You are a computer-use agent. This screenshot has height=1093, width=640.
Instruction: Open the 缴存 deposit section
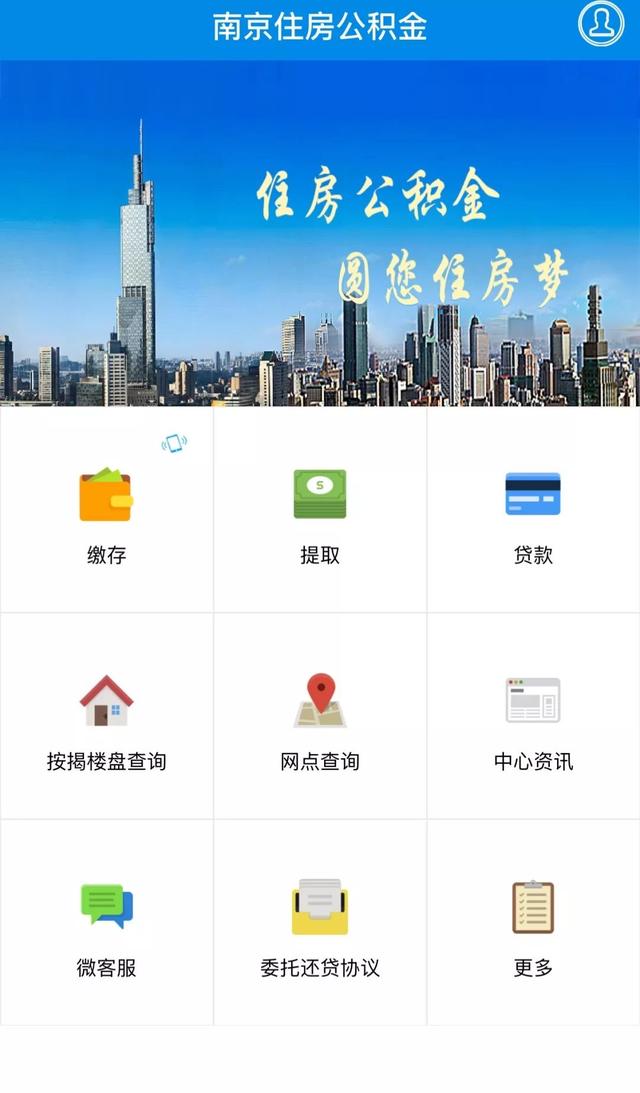[x=106, y=510]
